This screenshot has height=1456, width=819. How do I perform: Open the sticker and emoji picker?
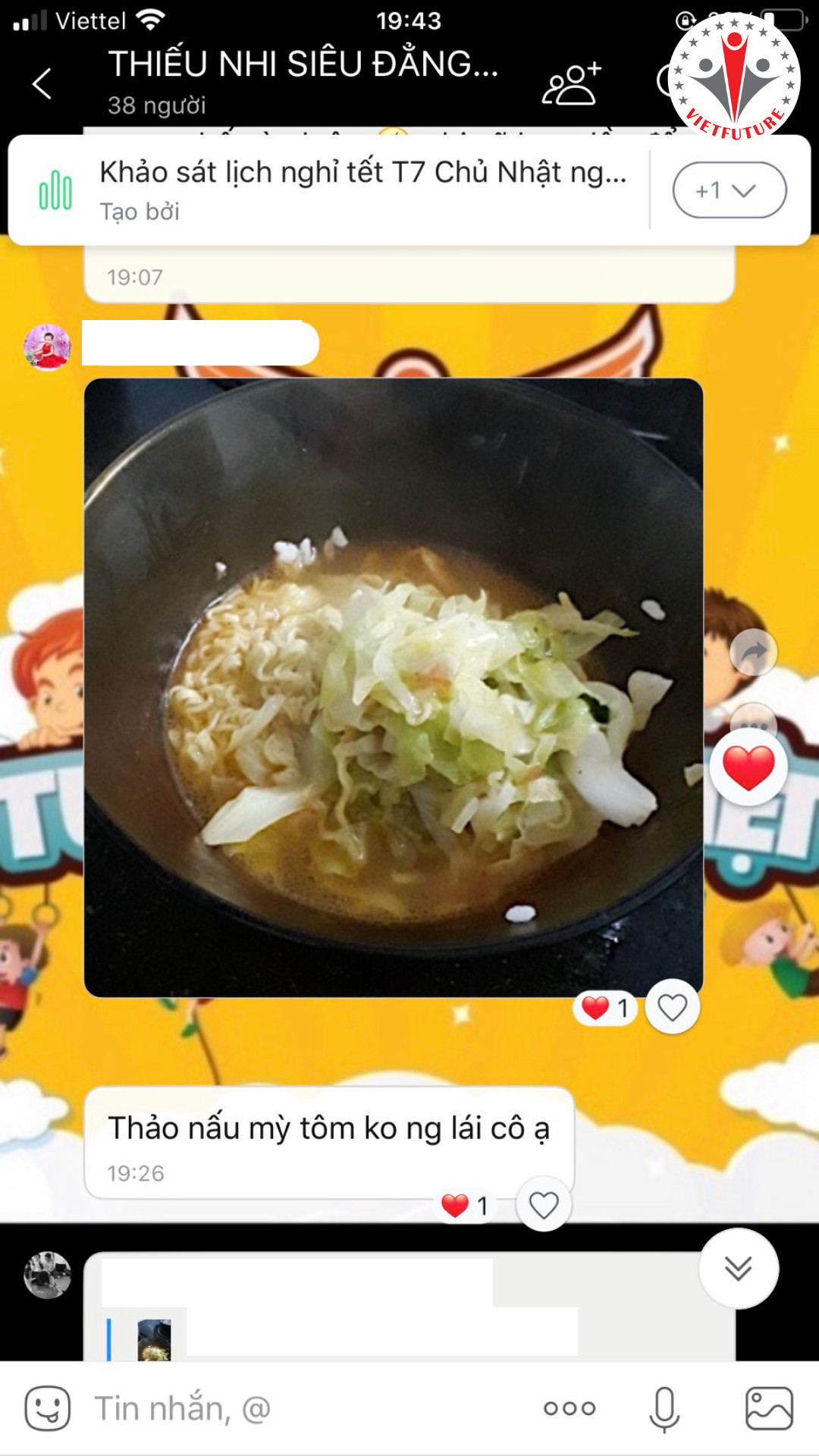[48, 1409]
